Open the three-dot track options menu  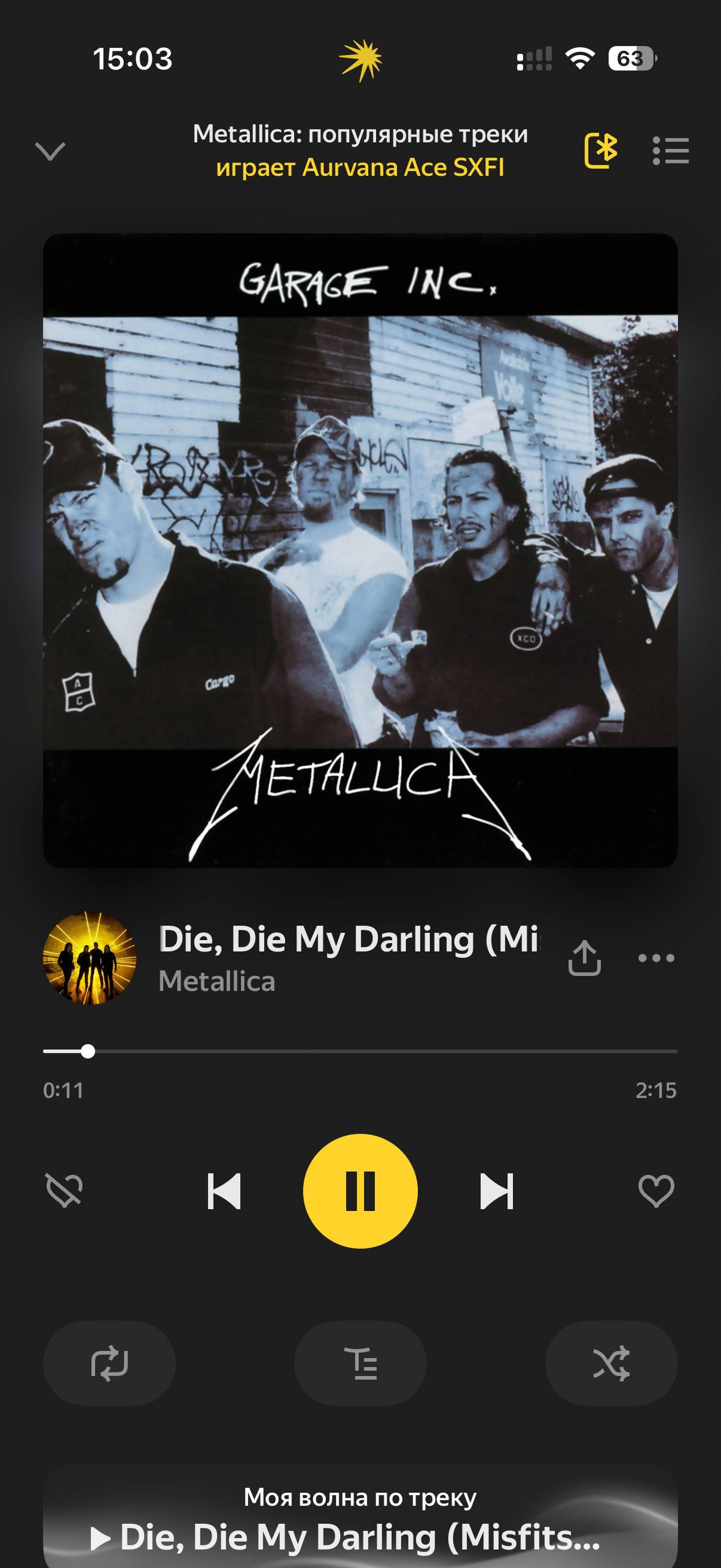pyautogui.click(x=656, y=958)
